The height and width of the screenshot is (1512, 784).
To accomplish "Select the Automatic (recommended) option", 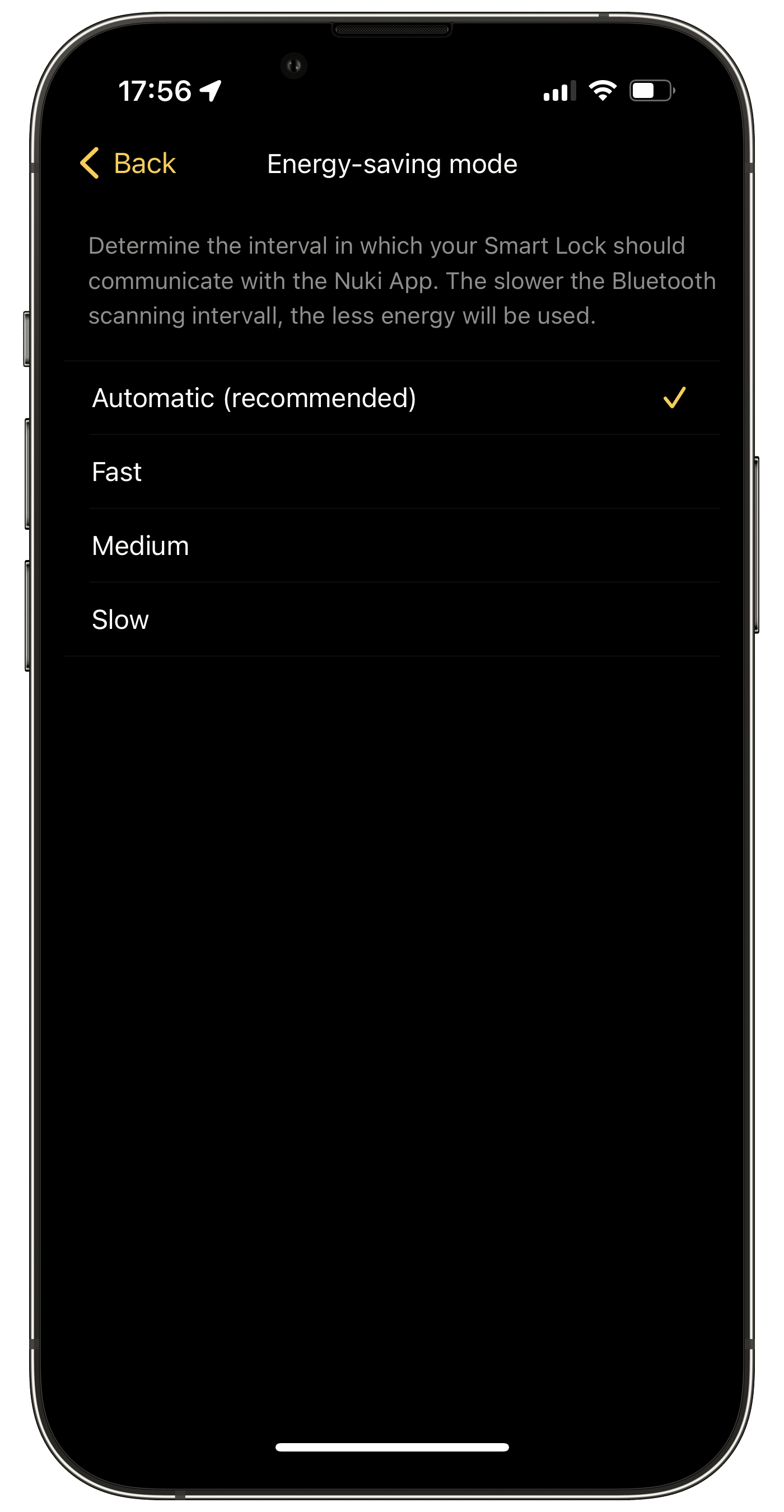I will pyautogui.click(x=392, y=398).
